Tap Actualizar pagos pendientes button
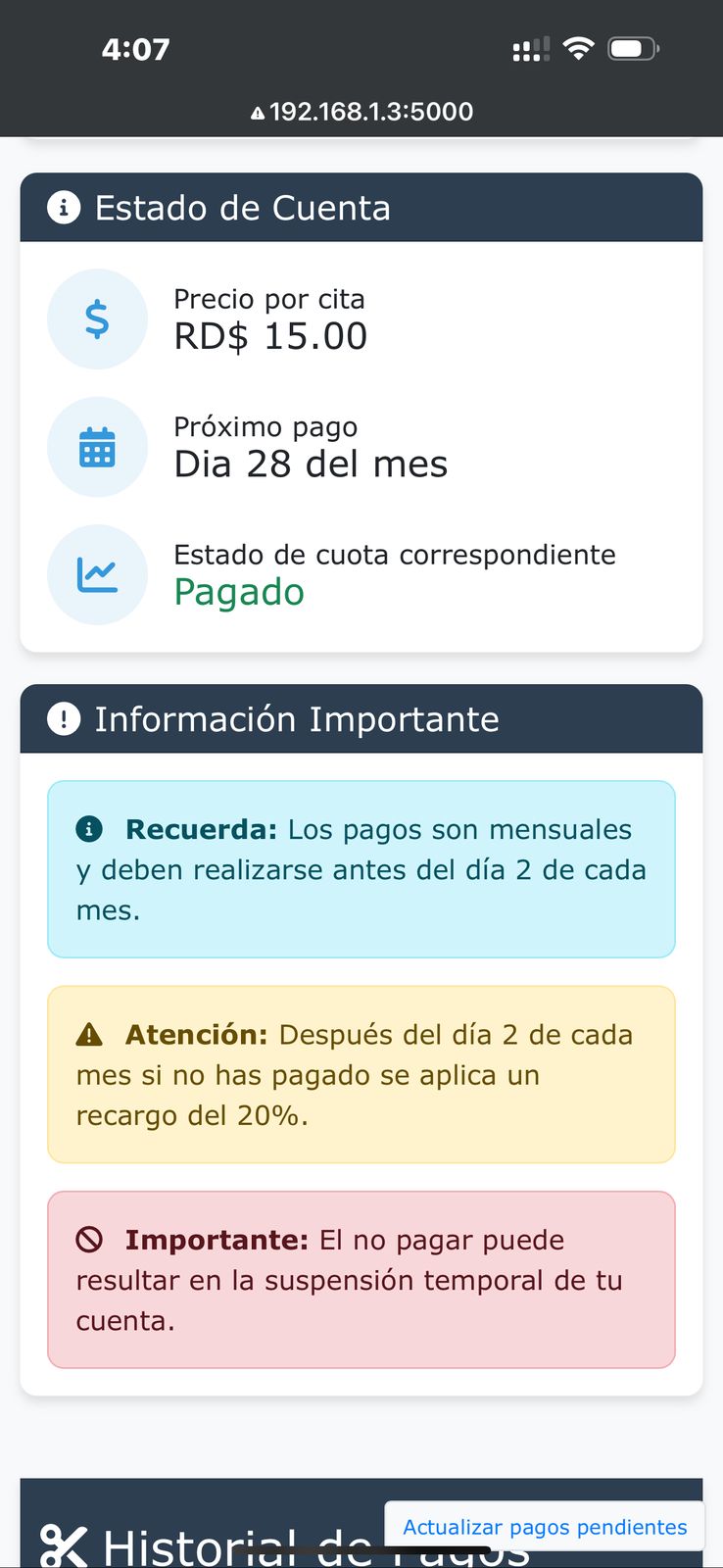Screen dimensions: 723x1568 click(x=545, y=1527)
